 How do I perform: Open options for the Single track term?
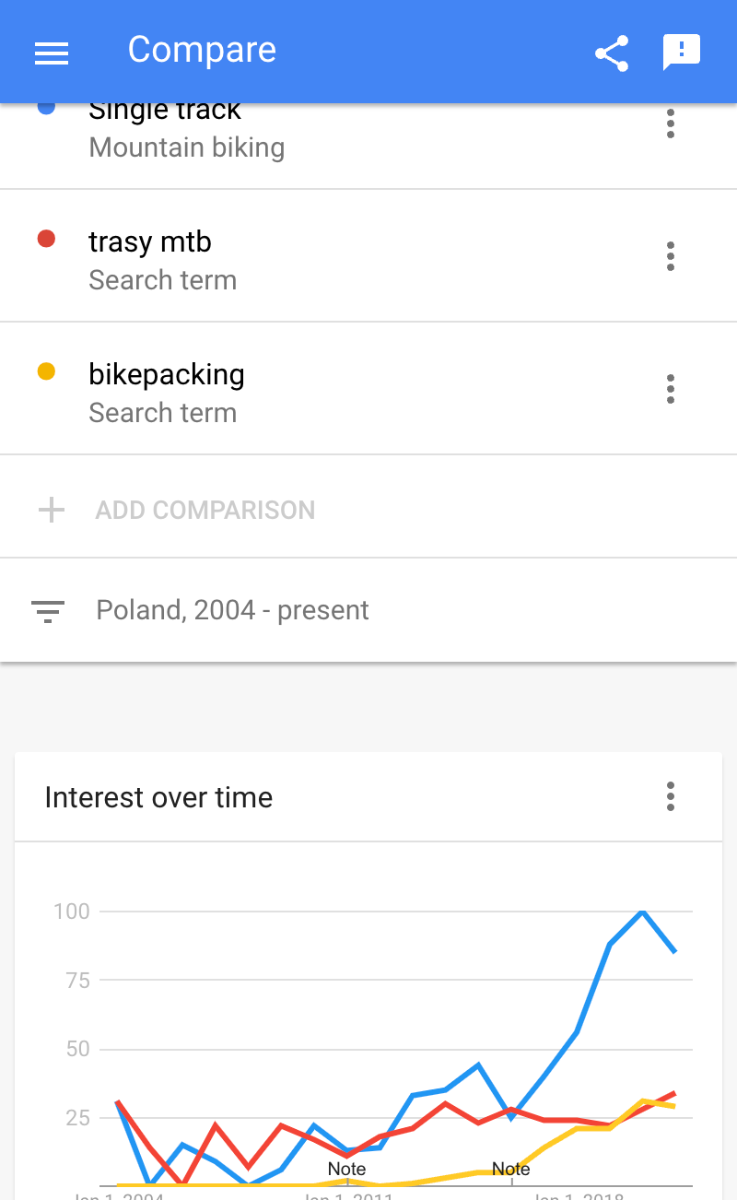click(x=670, y=124)
